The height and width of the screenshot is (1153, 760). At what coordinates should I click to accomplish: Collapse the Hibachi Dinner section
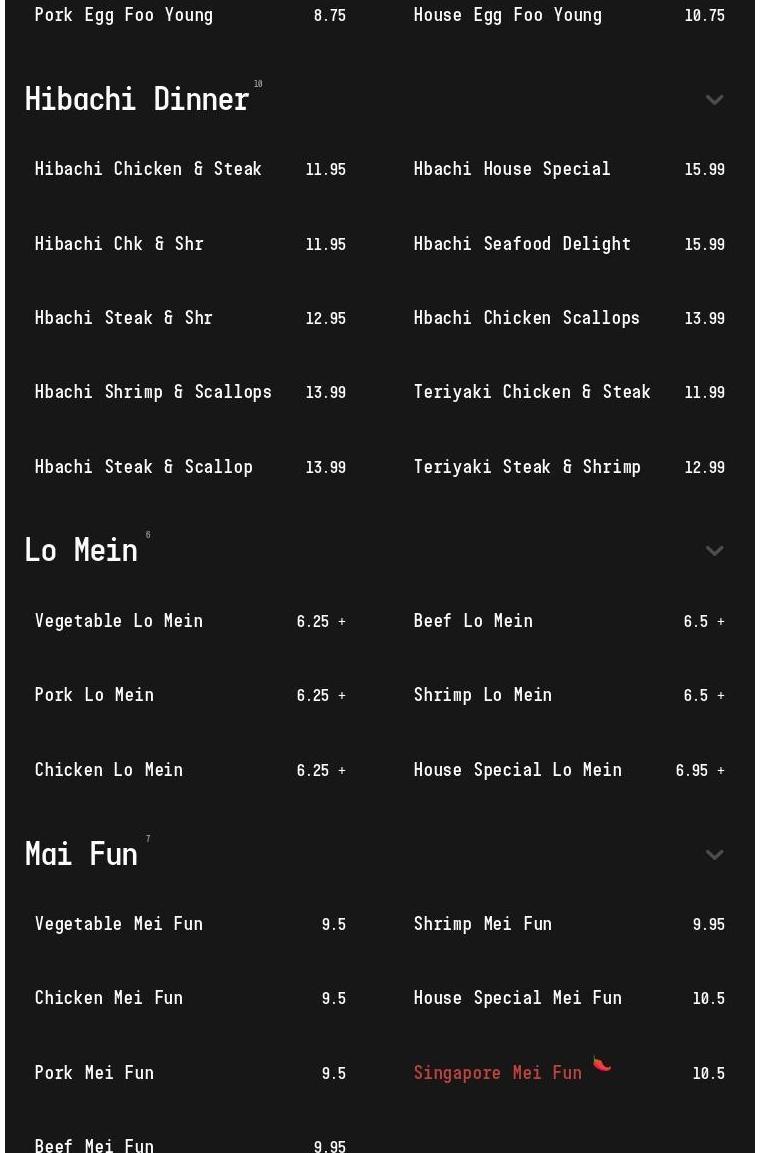(x=714, y=100)
